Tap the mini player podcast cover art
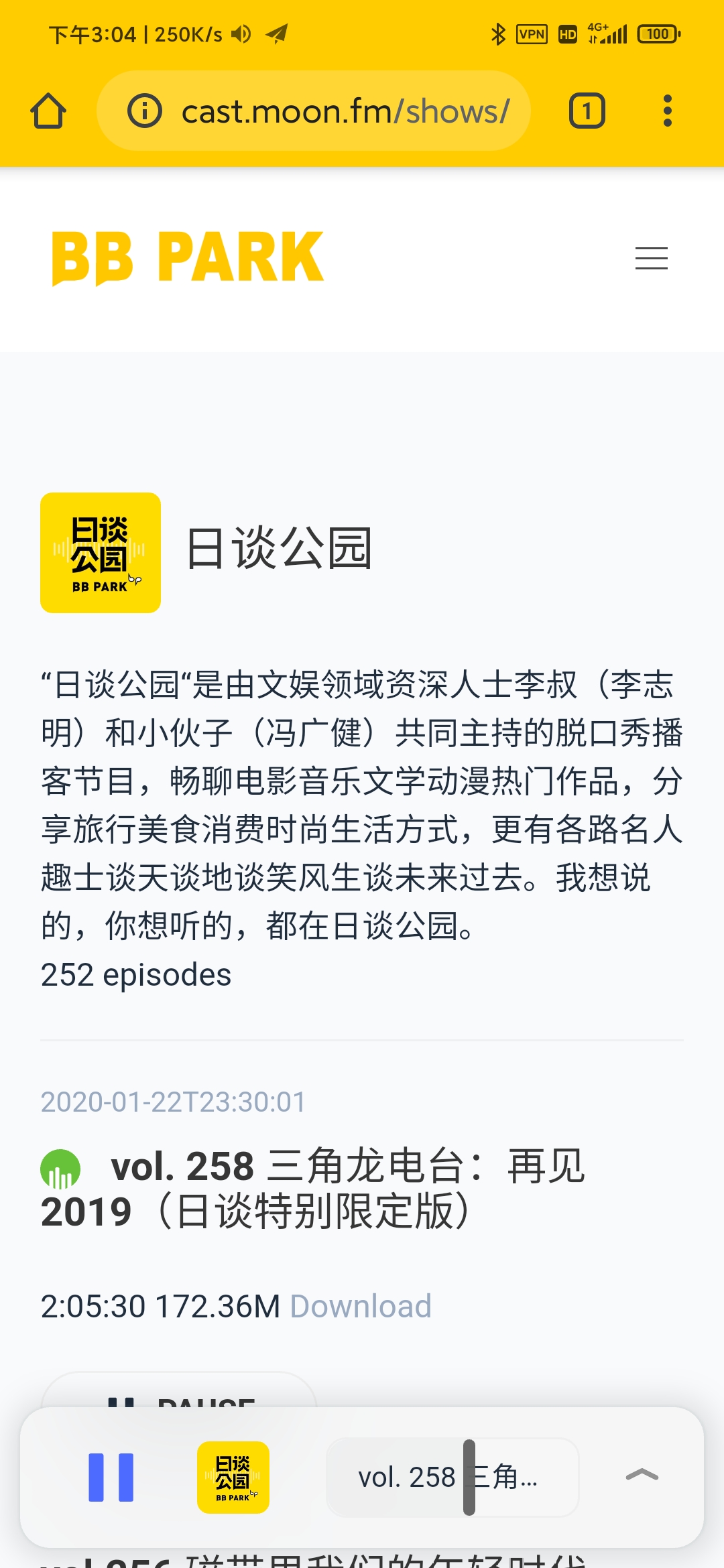The width and height of the screenshot is (724, 1568). [x=233, y=1477]
